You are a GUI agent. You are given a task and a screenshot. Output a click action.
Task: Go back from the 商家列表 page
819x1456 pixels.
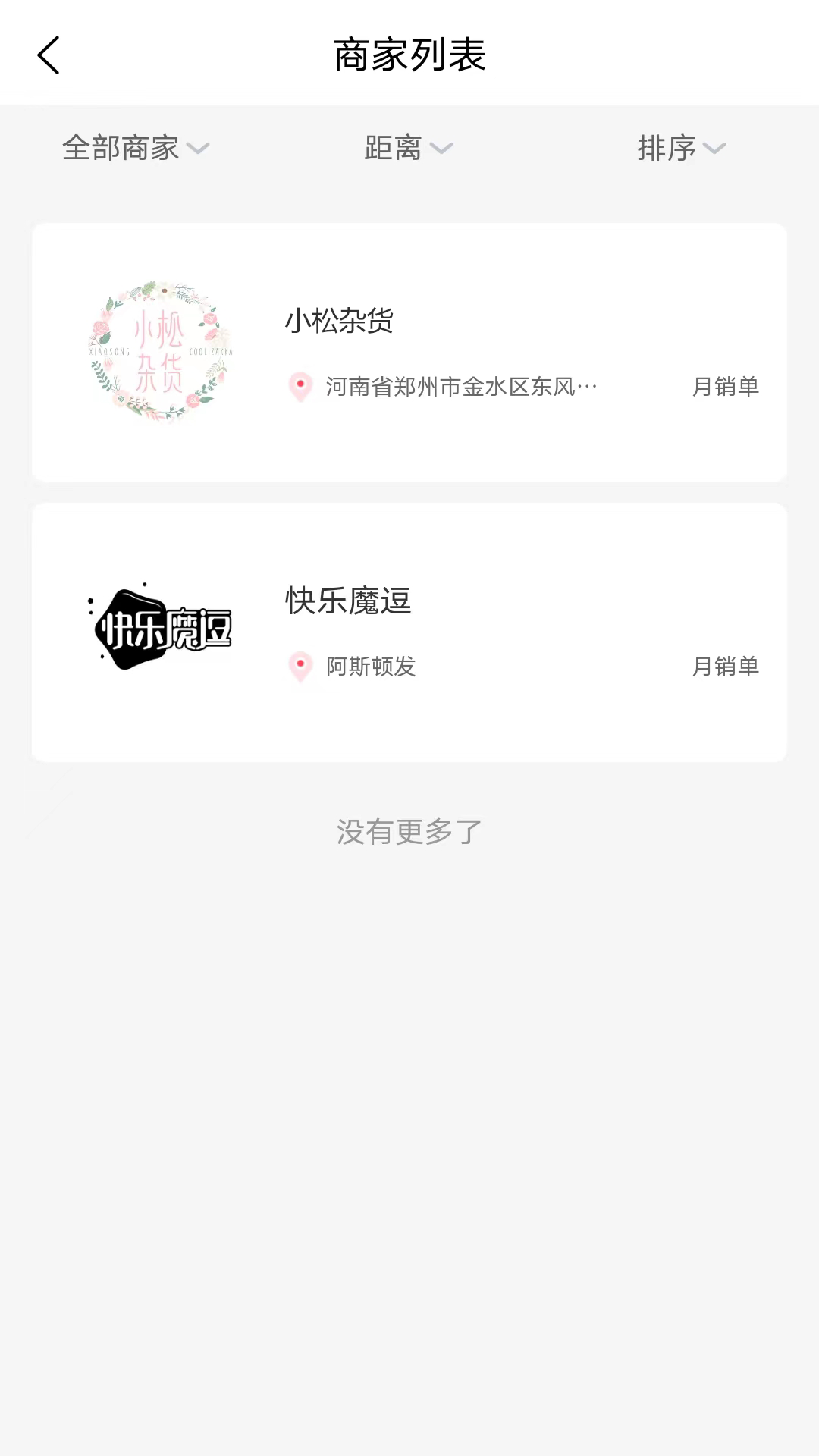[x=49, y=55]
